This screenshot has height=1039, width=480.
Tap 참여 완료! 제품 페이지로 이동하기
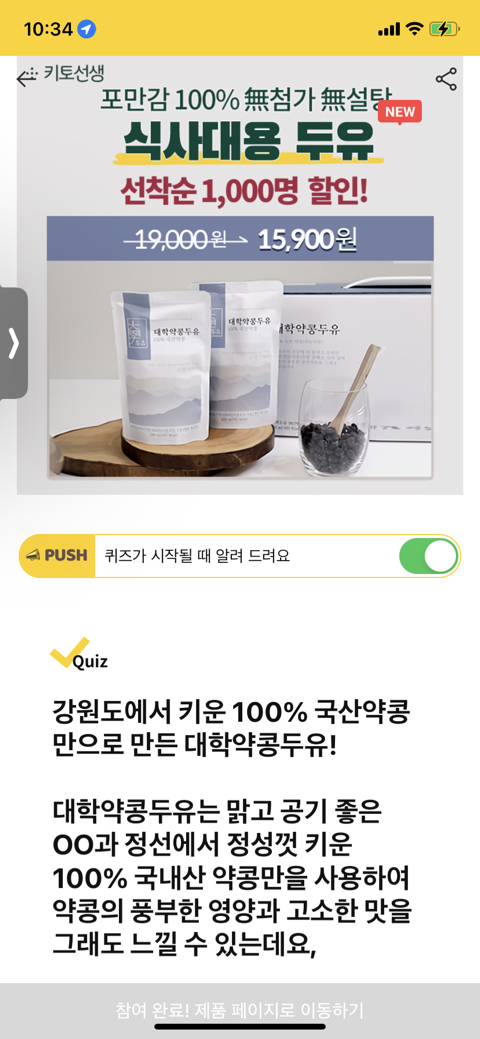(240, 1011)
